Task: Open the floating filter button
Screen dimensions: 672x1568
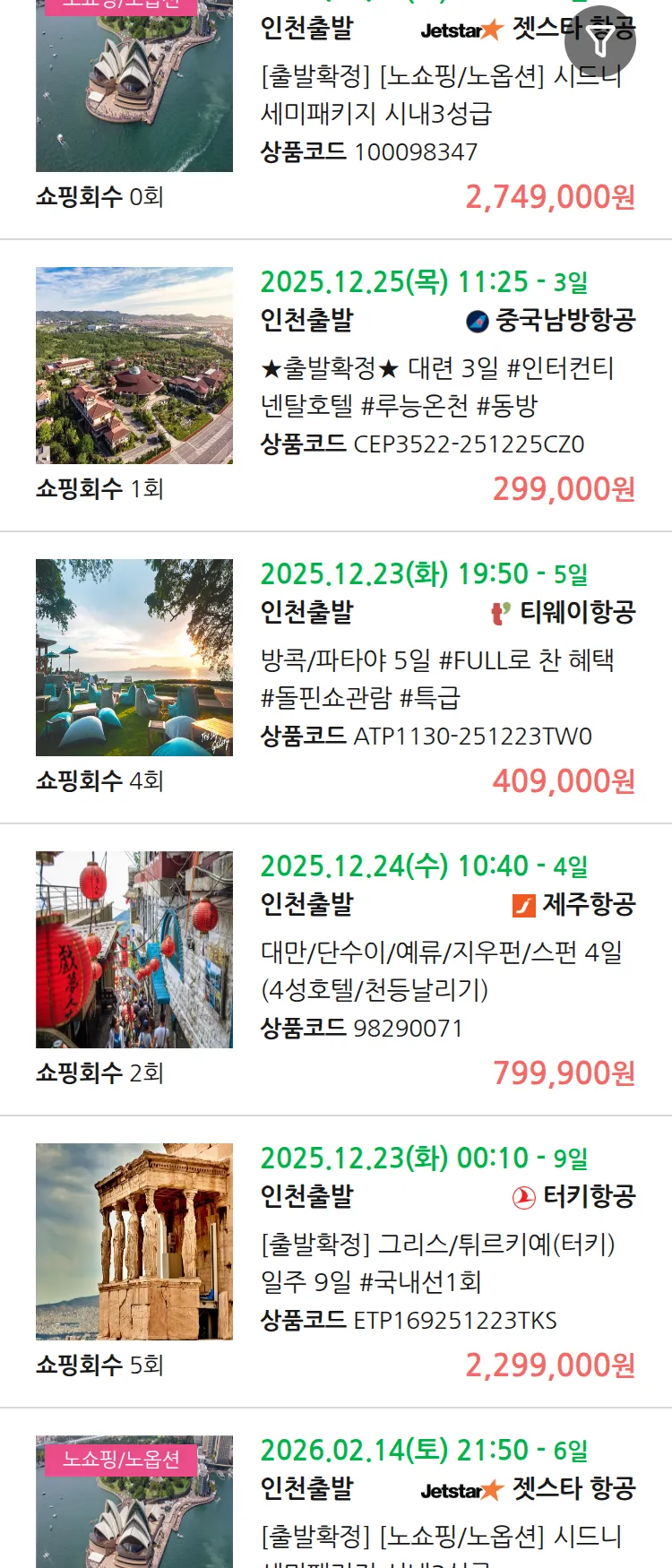Action: (x=600, y=41)
